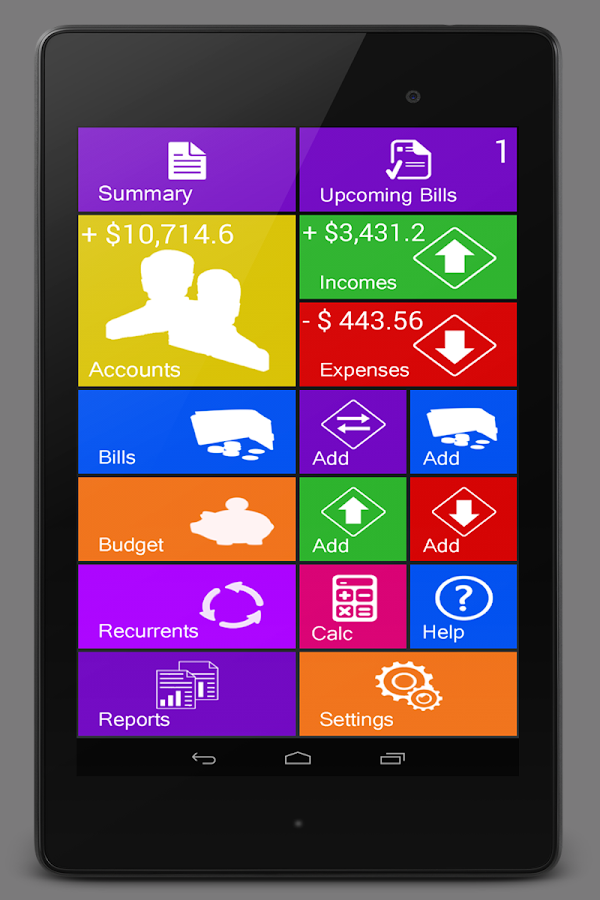Open Settings
Image resolution: width=600 pixels, height=900 pixels.
[x=408, y=693]
